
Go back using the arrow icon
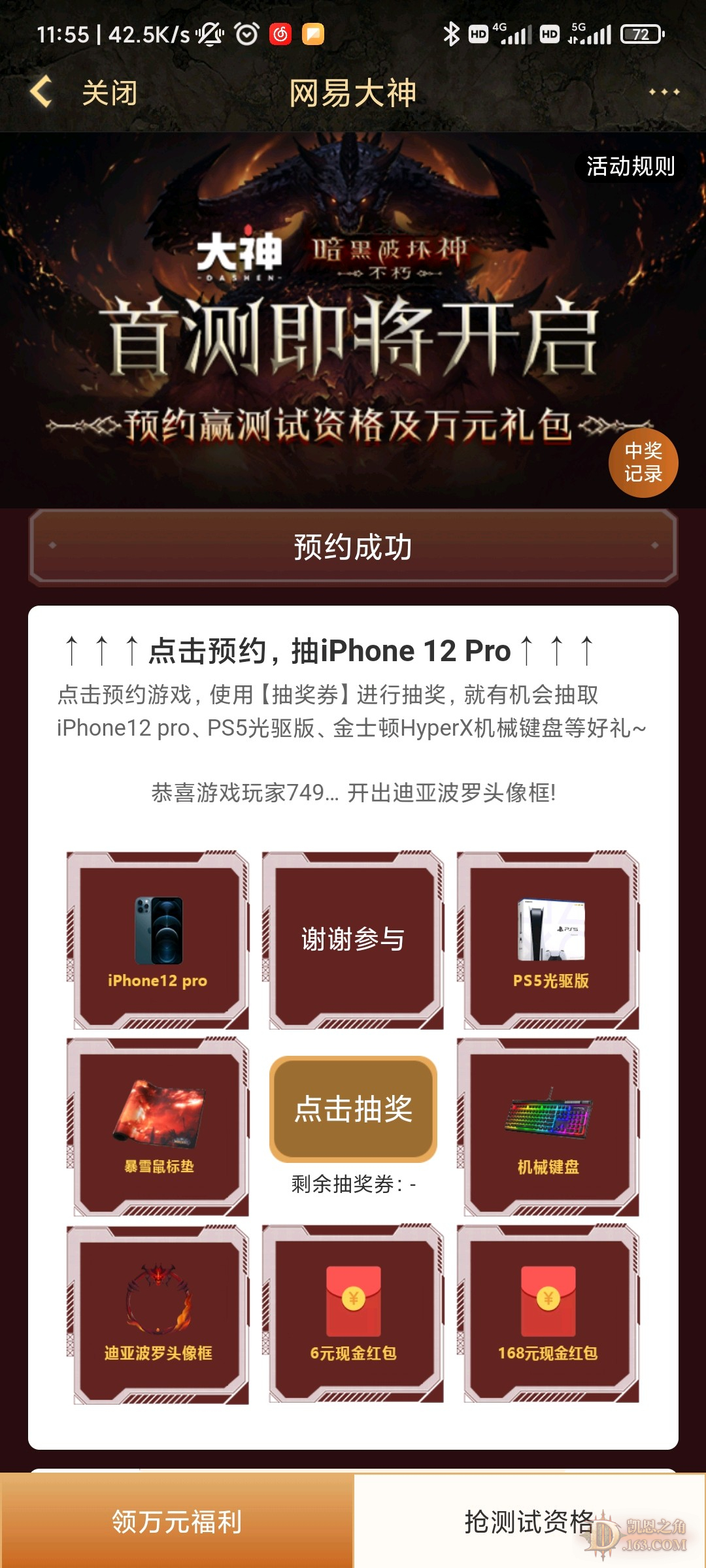pyautogui.click(x=41, y=91)
